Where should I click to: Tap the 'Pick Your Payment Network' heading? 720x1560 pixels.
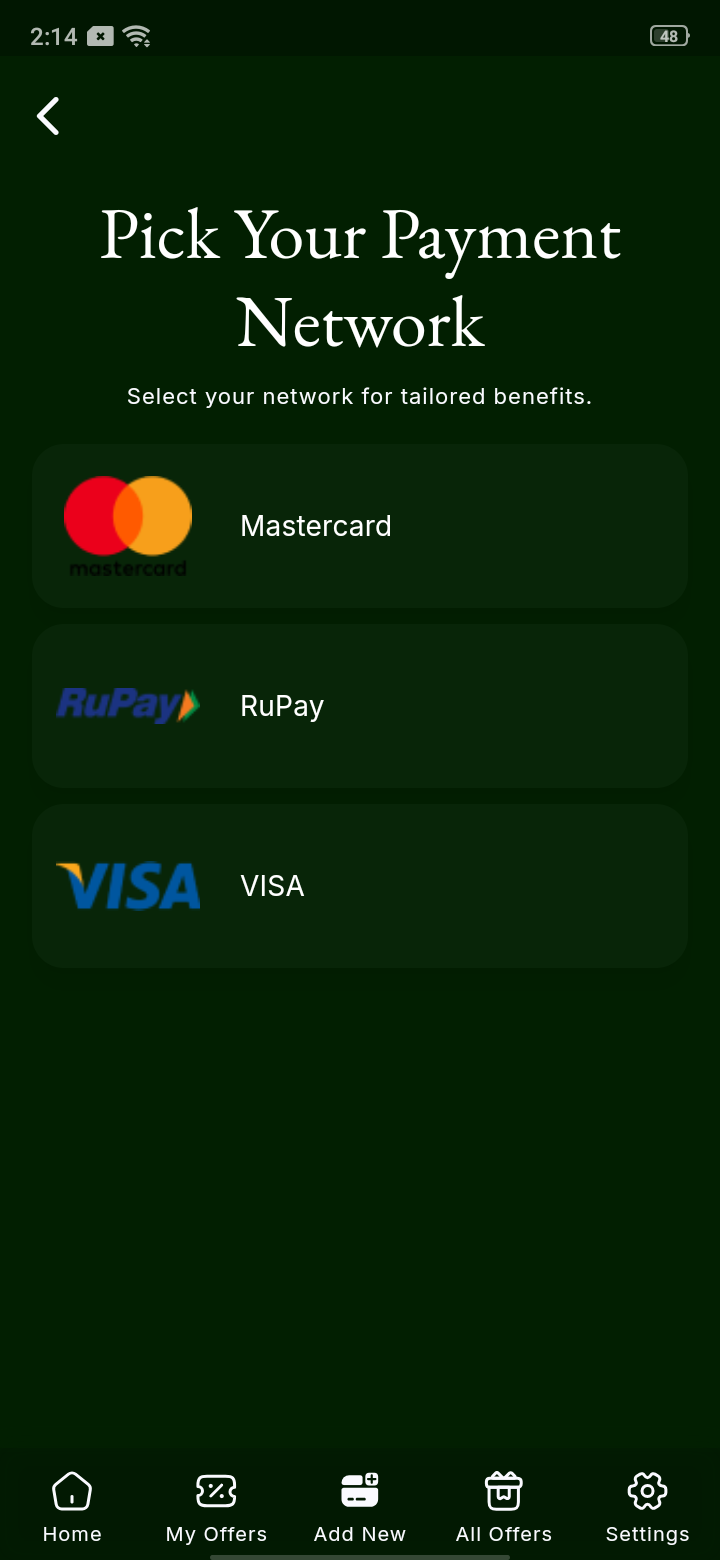pos(360,280)
